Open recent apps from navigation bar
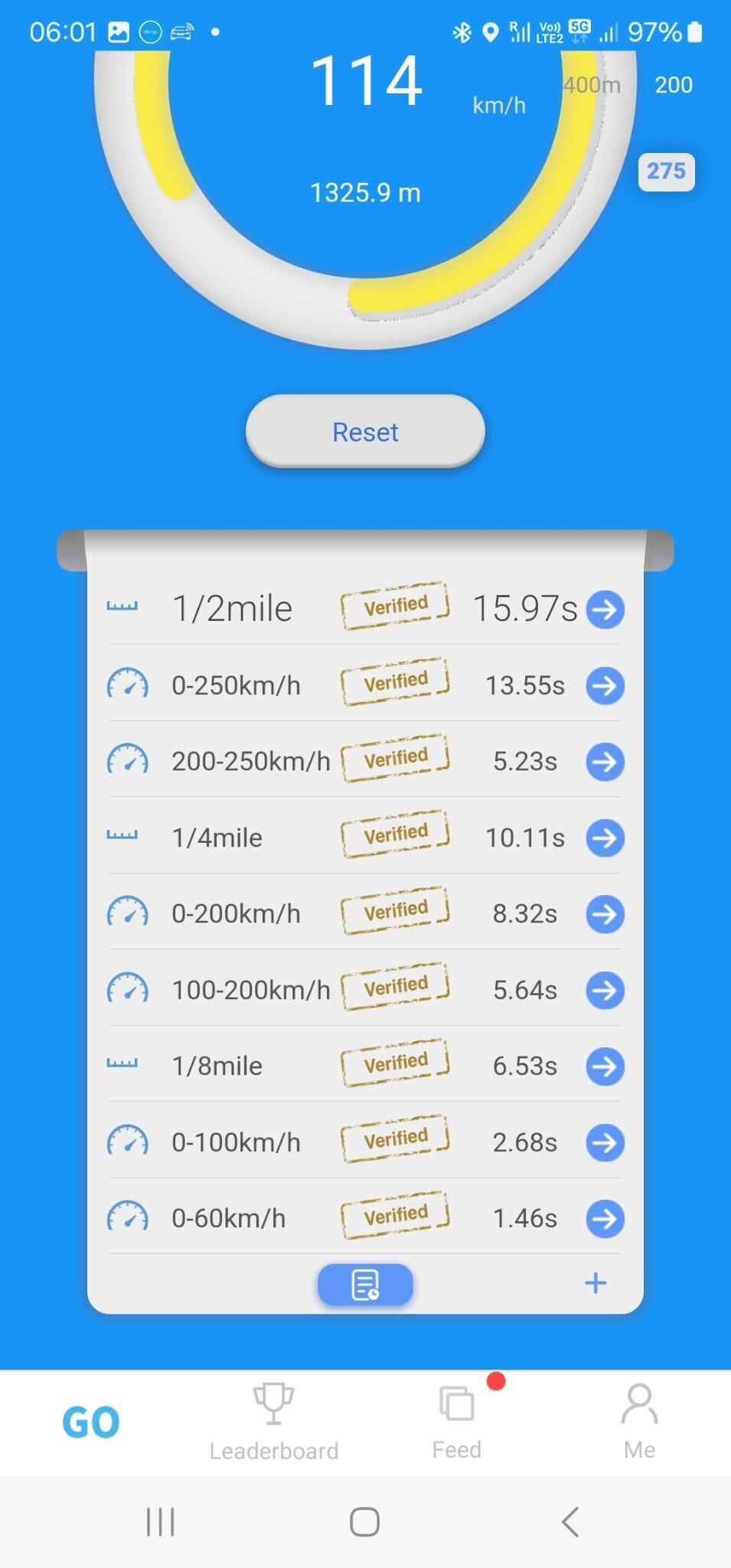This screenshot has width=731, height=1568. pos(160,1521)
